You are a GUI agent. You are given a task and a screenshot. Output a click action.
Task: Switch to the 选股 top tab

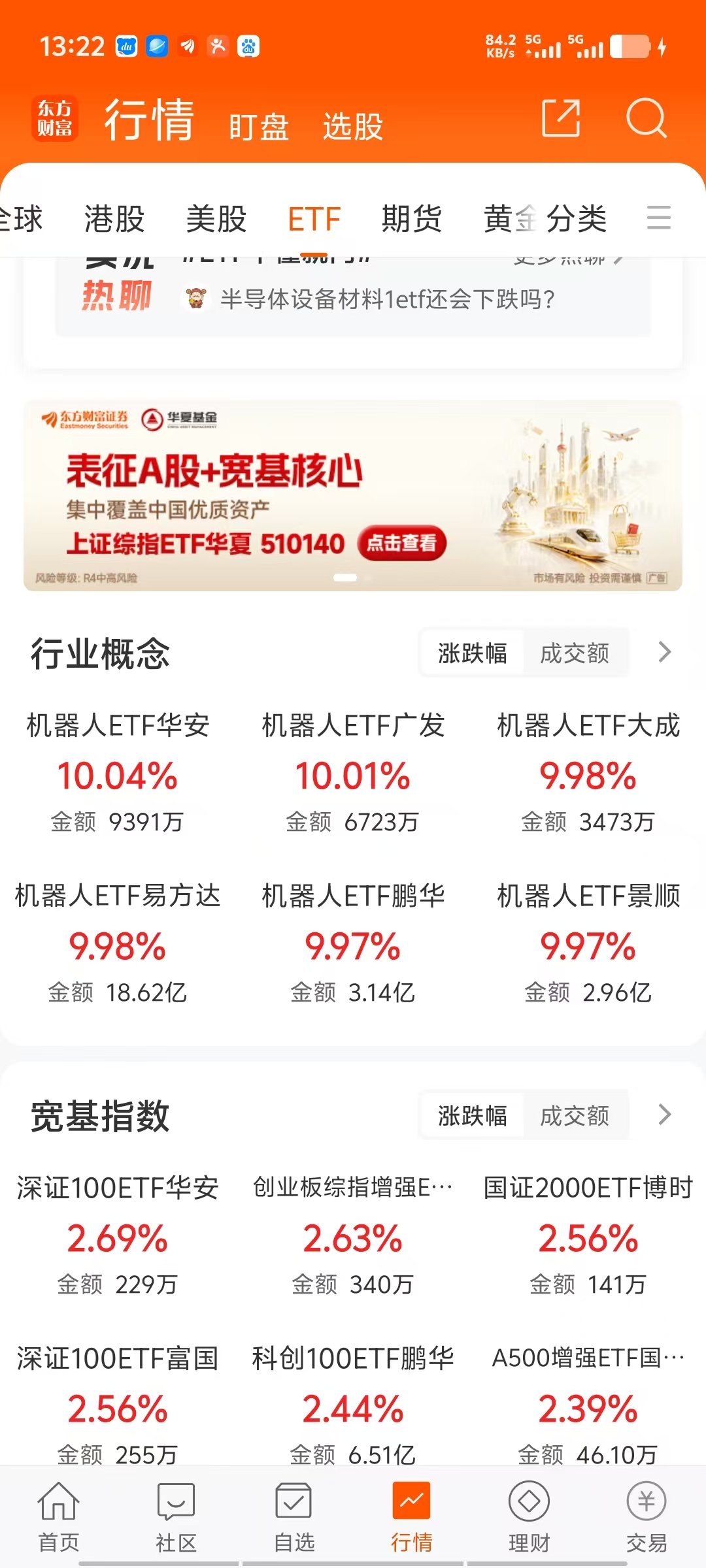click(x=353, y=127)
